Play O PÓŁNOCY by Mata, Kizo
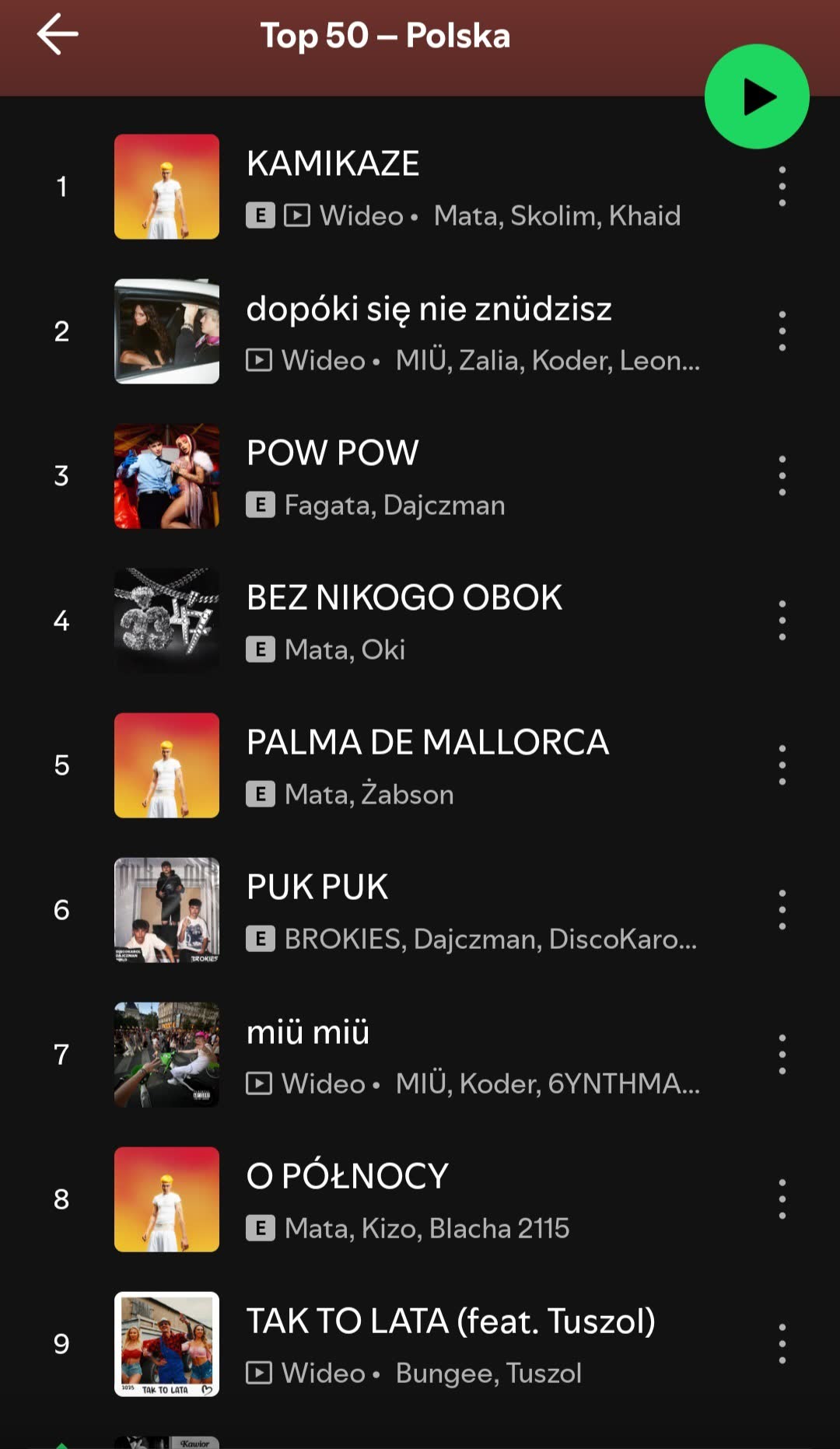The image size is (840, 1449). tap(348, 1177)
